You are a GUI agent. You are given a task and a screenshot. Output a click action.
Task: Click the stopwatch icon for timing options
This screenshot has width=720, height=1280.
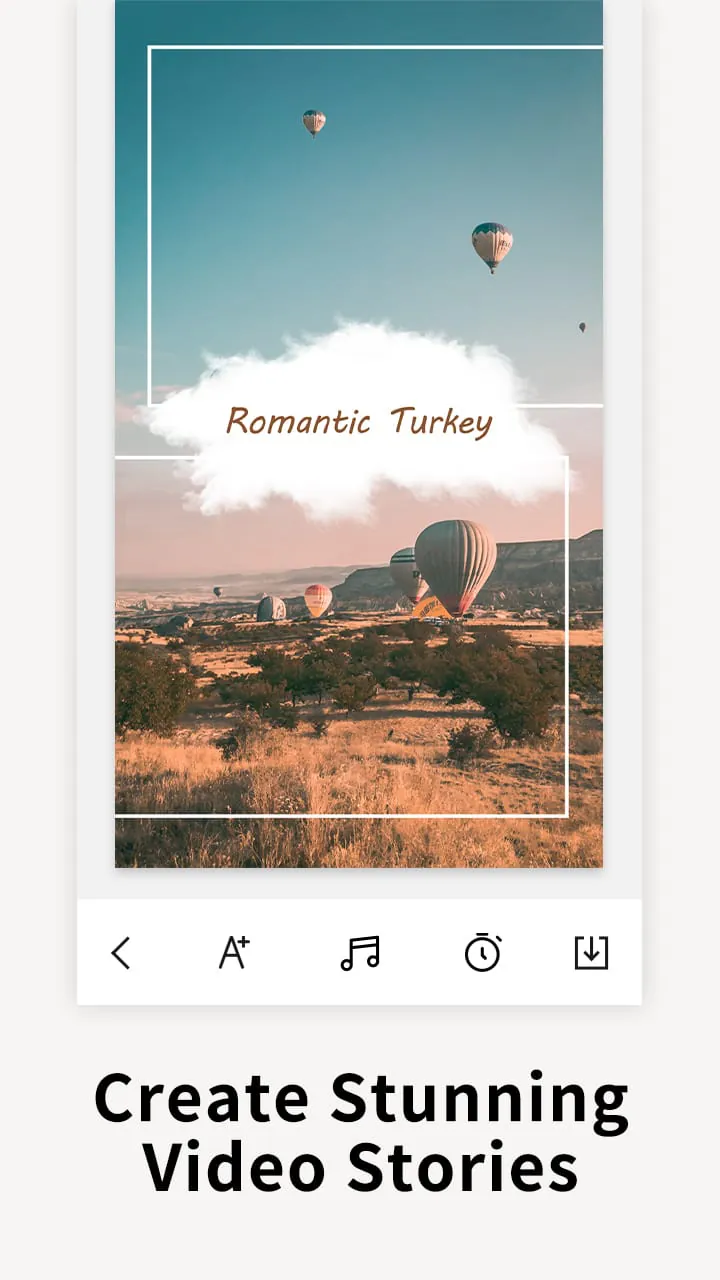483,953
